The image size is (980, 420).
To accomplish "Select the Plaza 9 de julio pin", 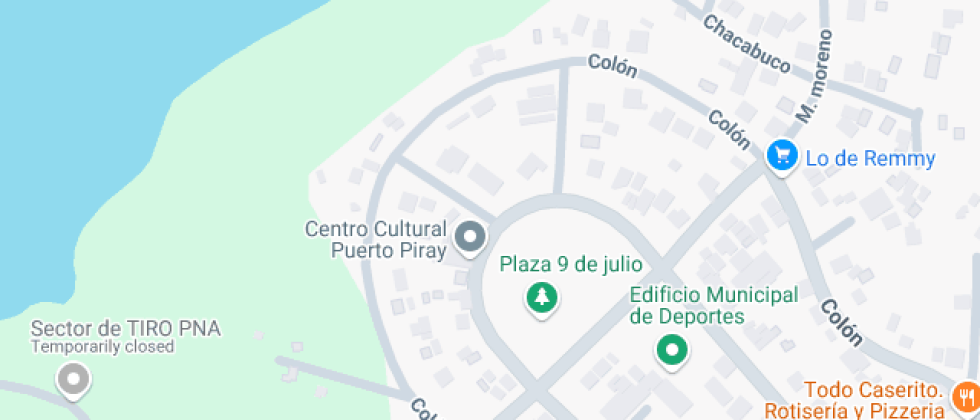I will coord(542,297).
